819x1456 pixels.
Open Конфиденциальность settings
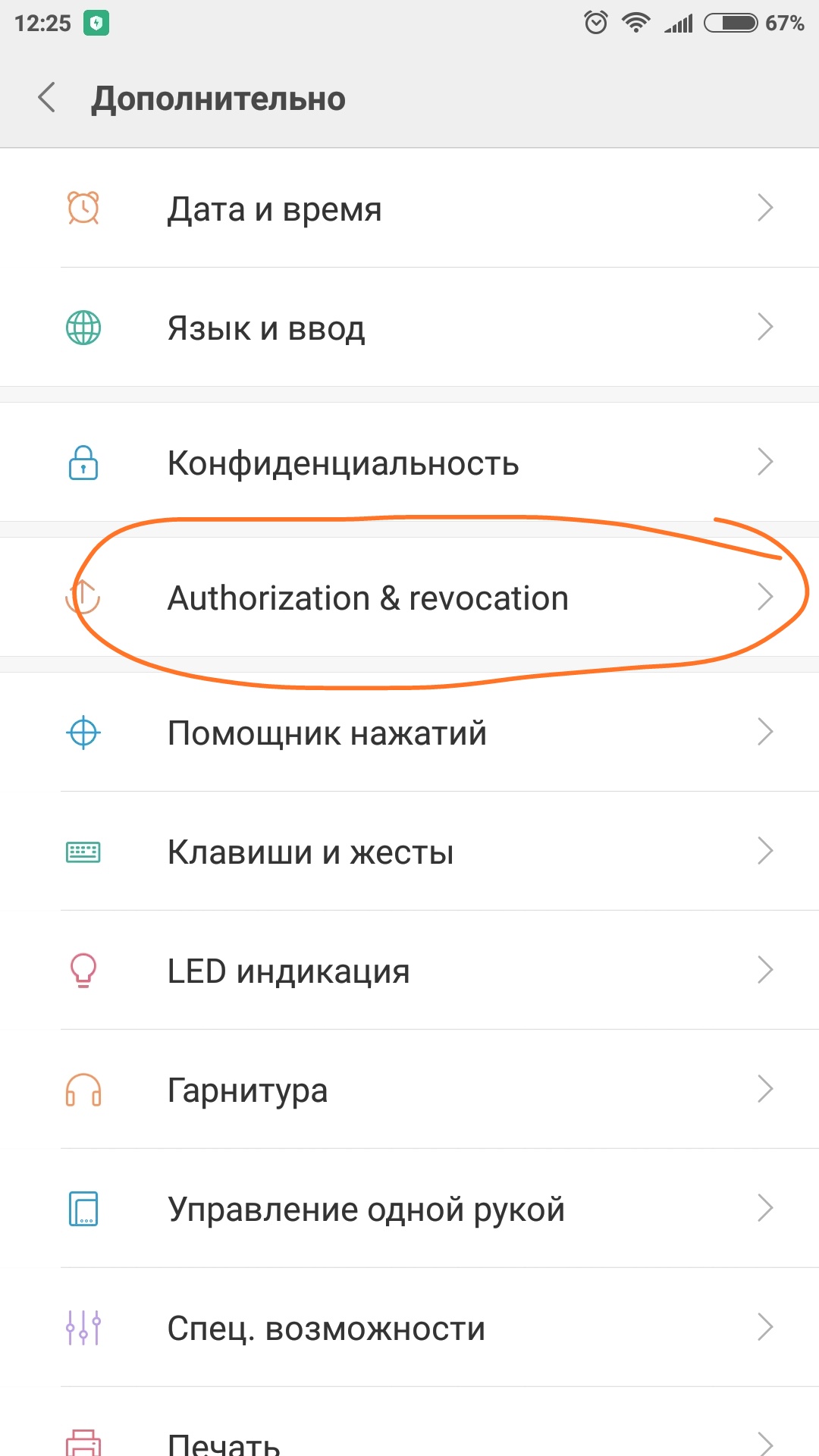click(409, 462)
